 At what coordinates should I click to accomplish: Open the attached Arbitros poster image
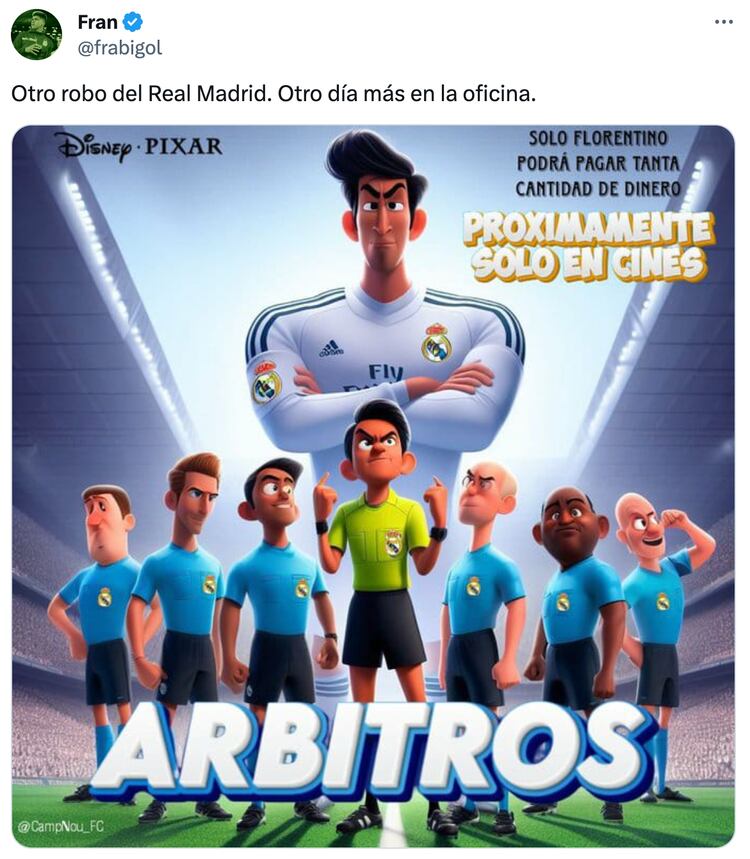tap(373, 487)
